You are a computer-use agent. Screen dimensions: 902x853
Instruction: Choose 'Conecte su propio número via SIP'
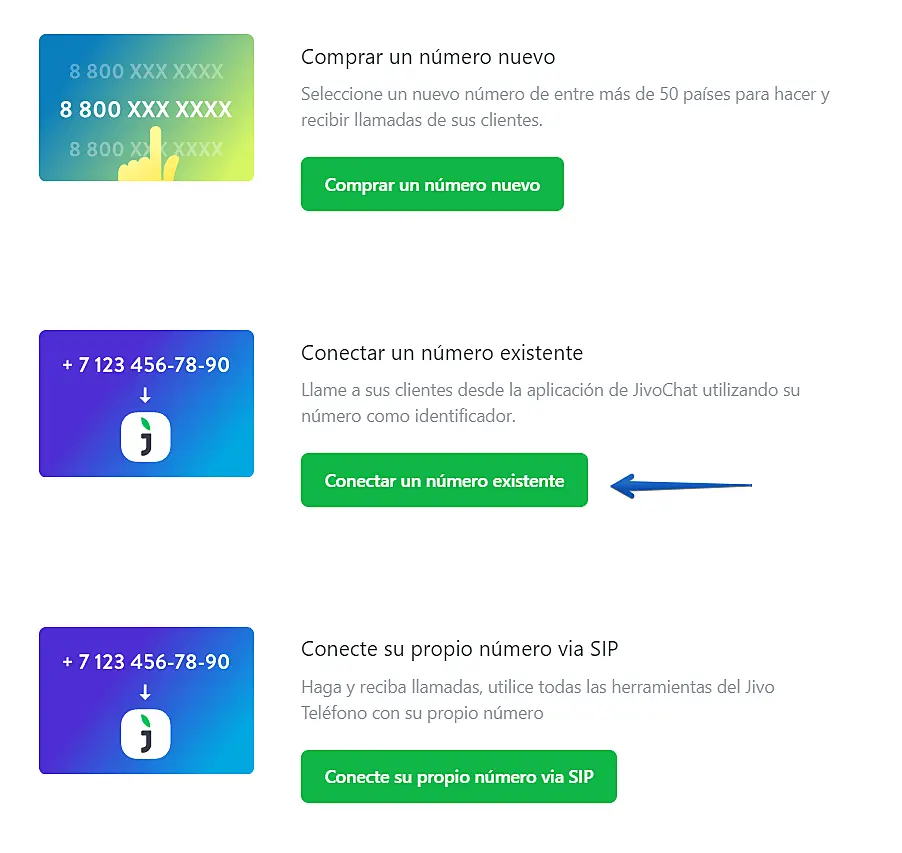pos(458,777)
